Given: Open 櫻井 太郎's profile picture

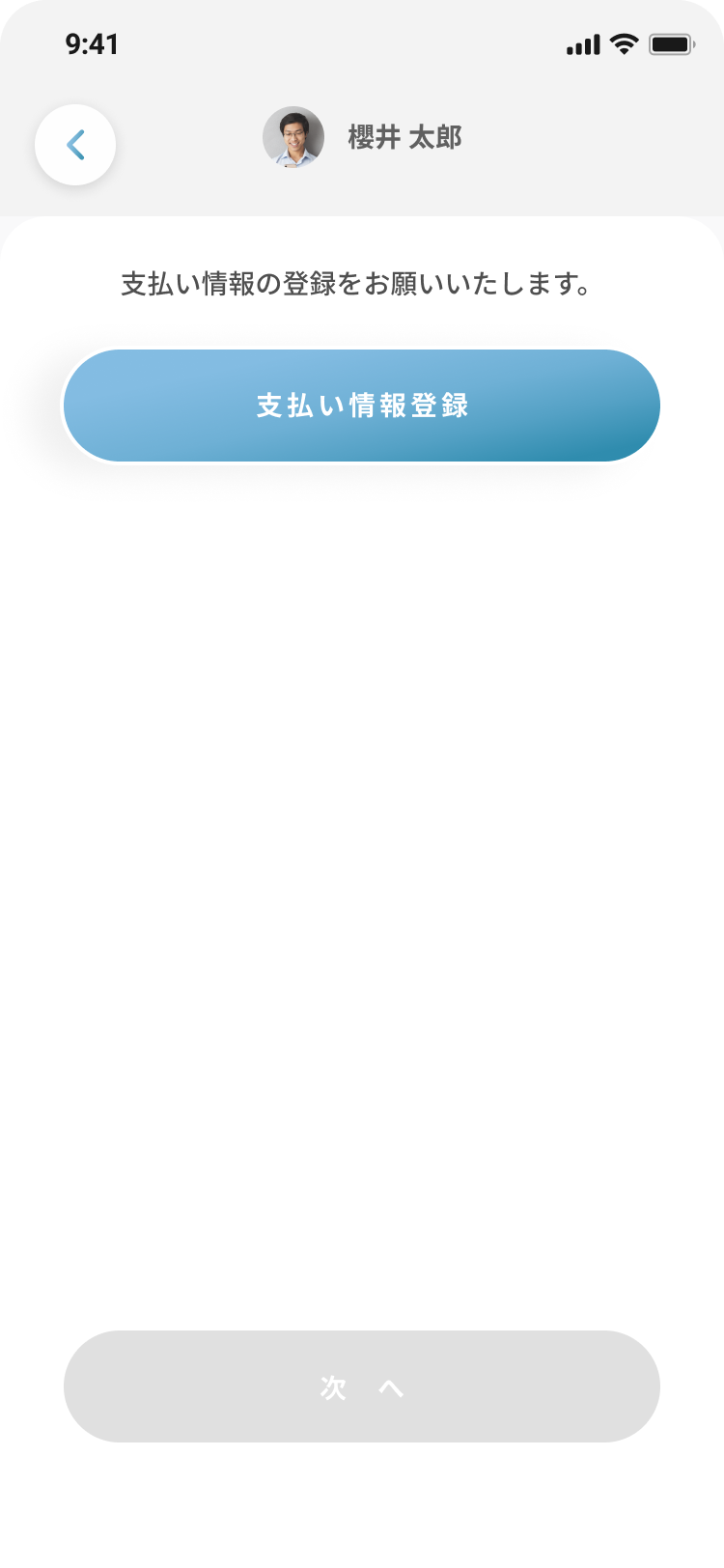Looking at the screenshot, I should pyautogui.click(x=293, y=137).
